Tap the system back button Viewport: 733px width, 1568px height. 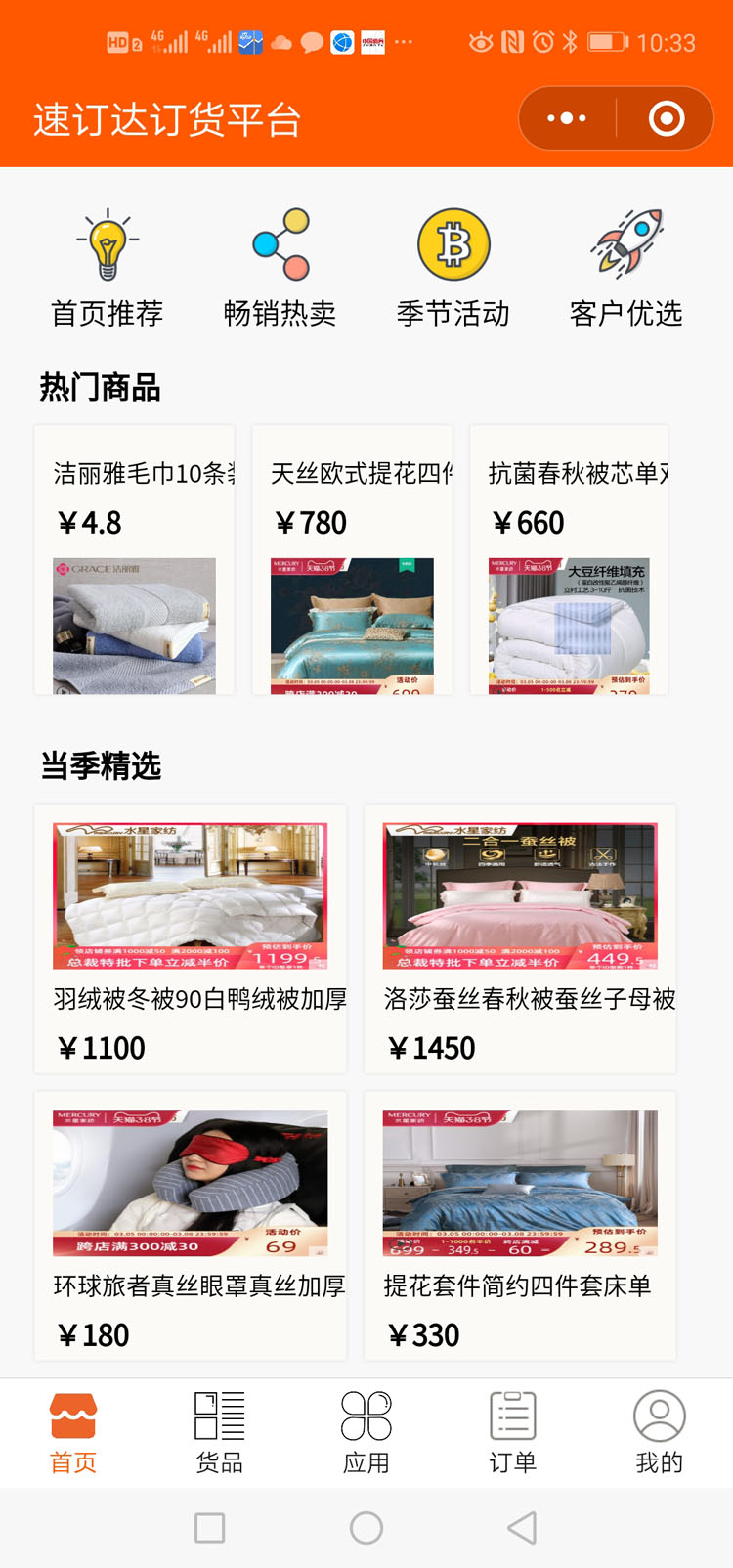(522, 1528)
